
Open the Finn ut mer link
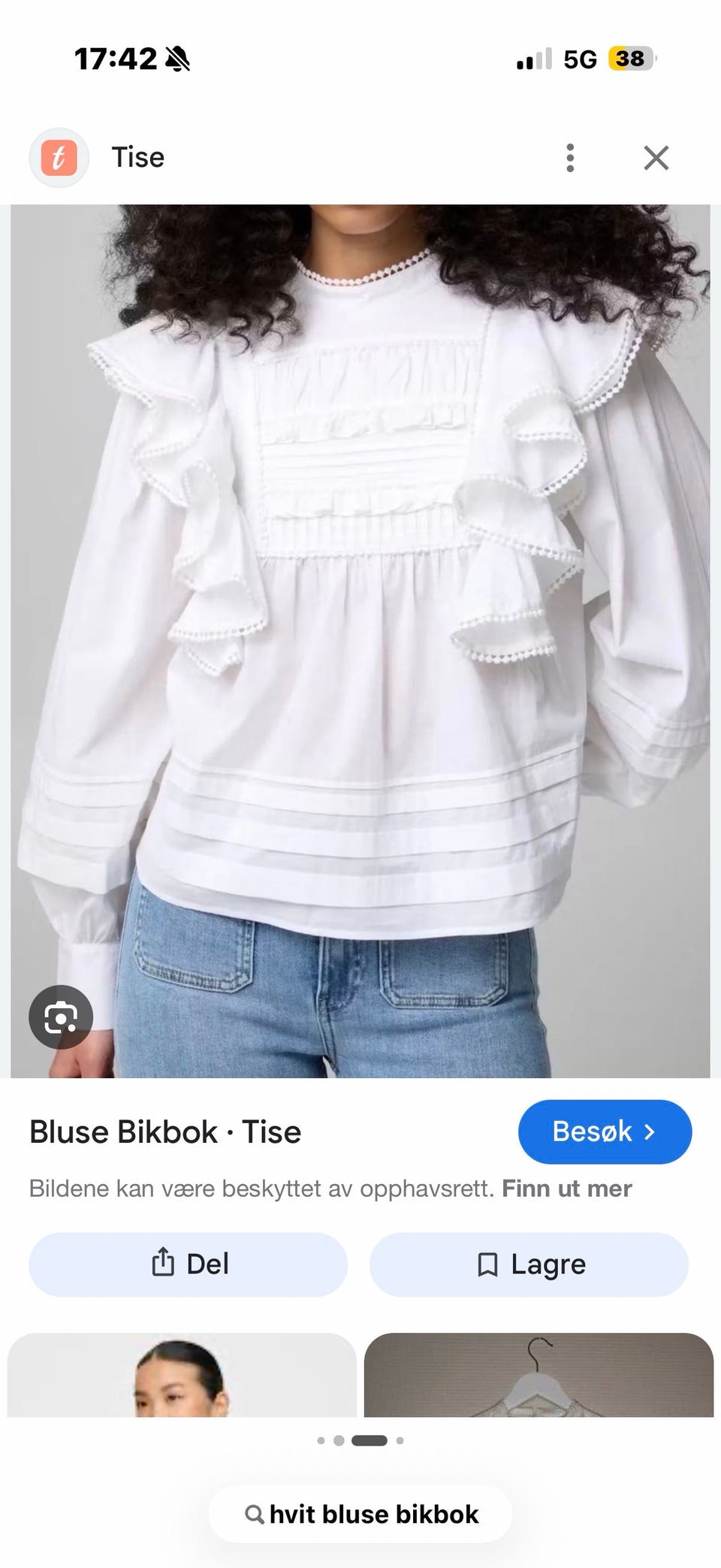click(x=567, y=1189)
